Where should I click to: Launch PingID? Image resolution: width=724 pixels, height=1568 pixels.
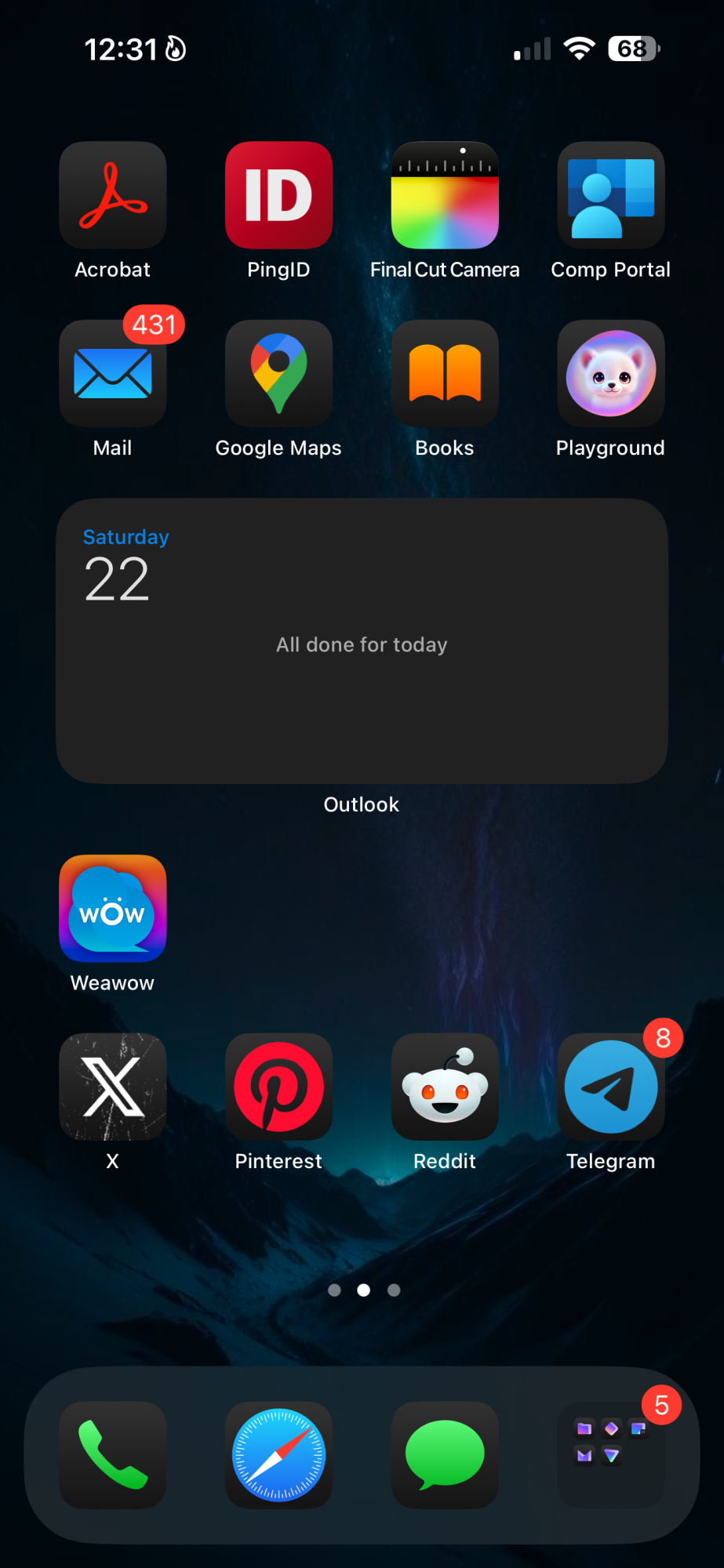[x=278, y=195]
